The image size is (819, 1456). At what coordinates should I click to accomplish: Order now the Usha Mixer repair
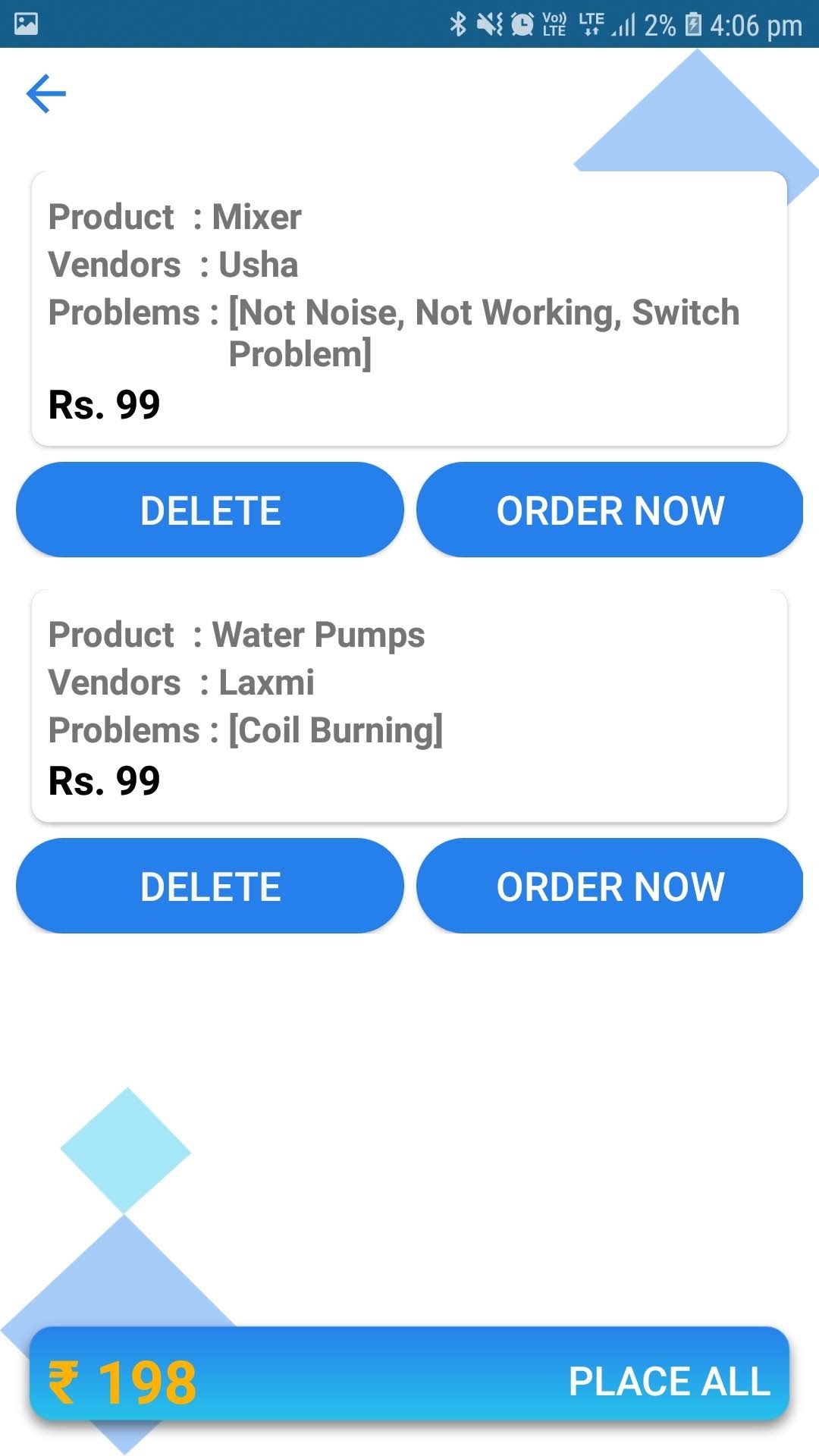[610, 510]
